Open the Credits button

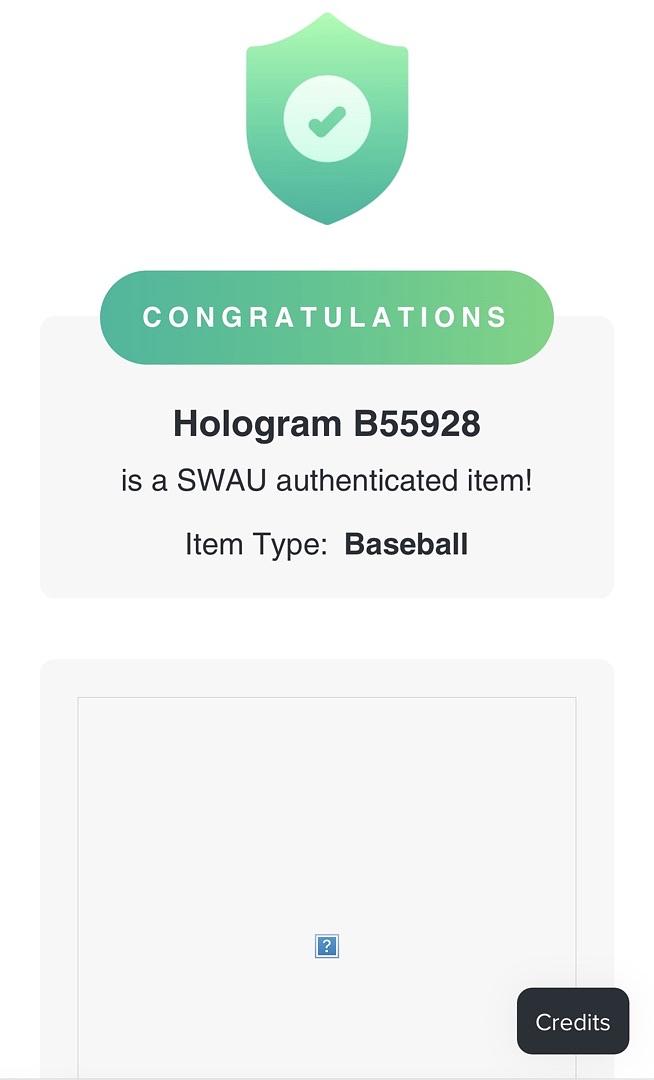coord(572,1021)
